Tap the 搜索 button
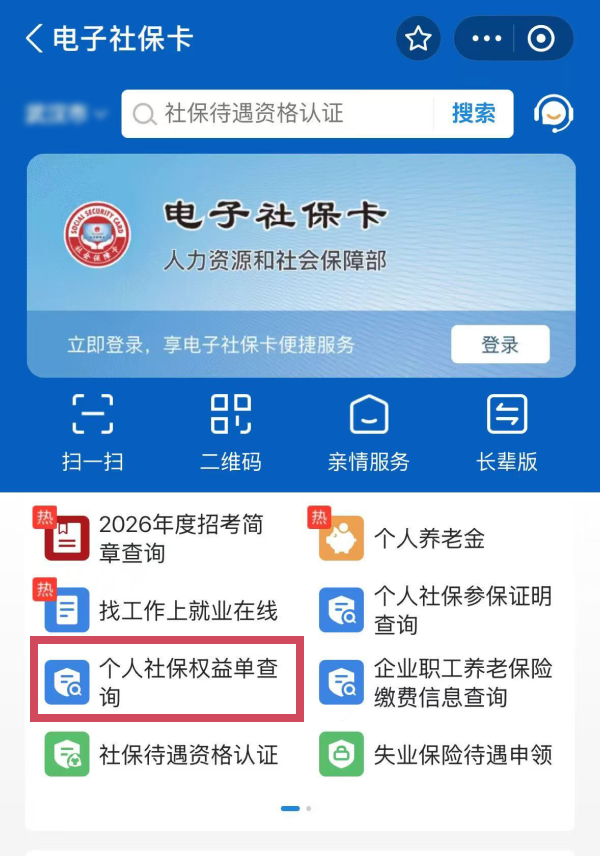This screenshot has width=600, height=856. 473,114
